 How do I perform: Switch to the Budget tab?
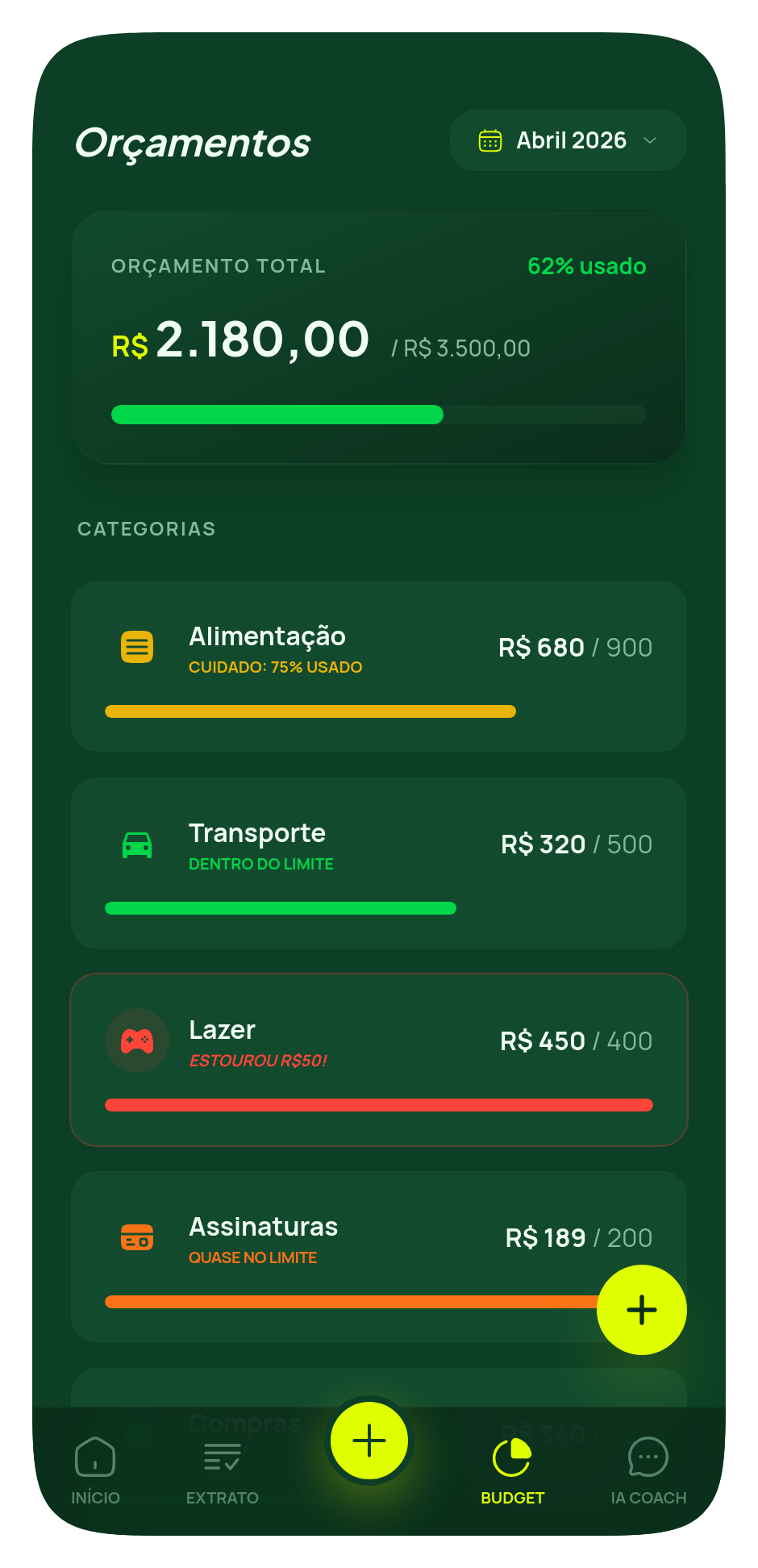[x=512, y=1470]
